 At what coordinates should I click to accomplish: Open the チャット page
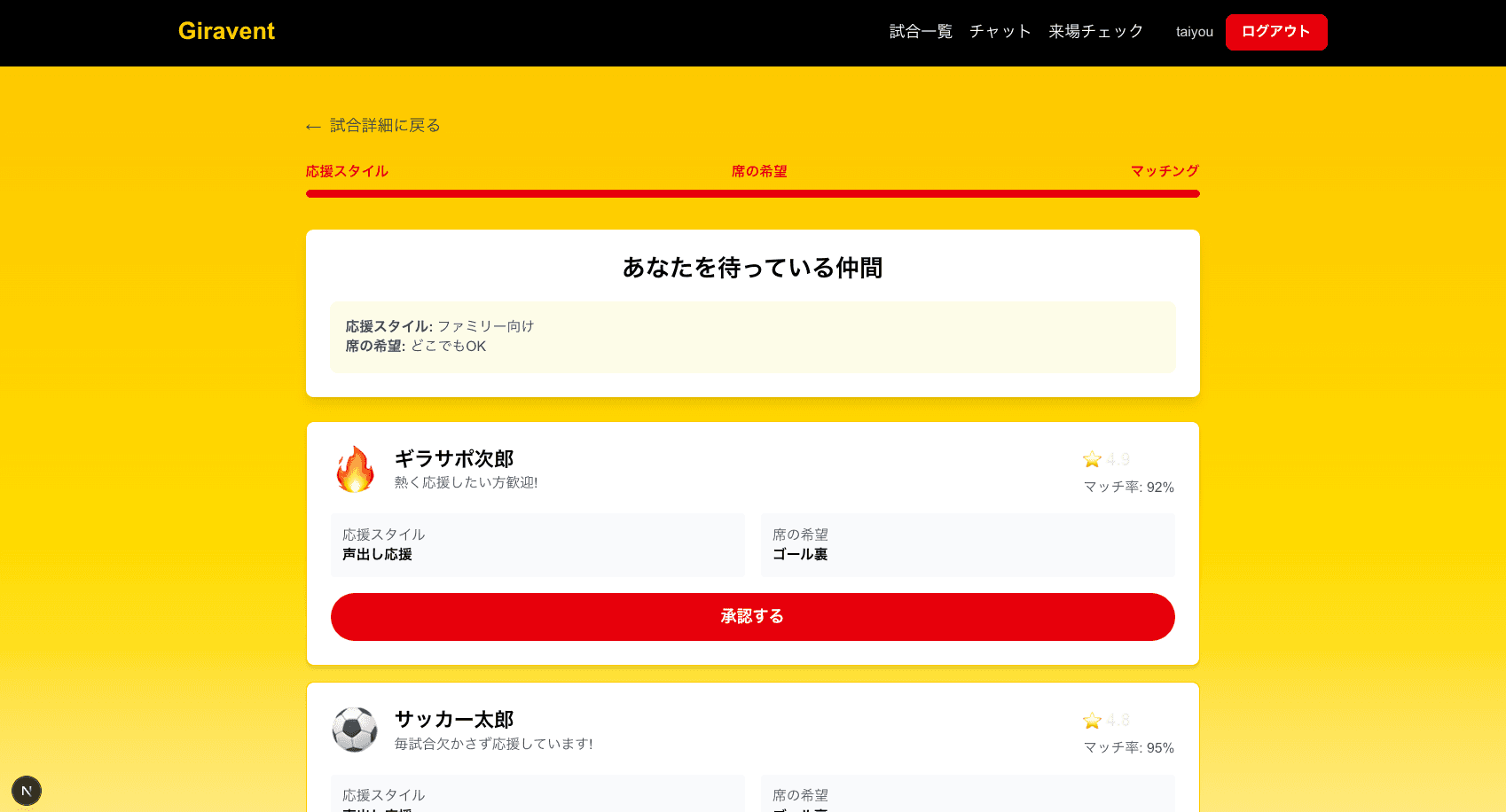tap(1000, 32)
